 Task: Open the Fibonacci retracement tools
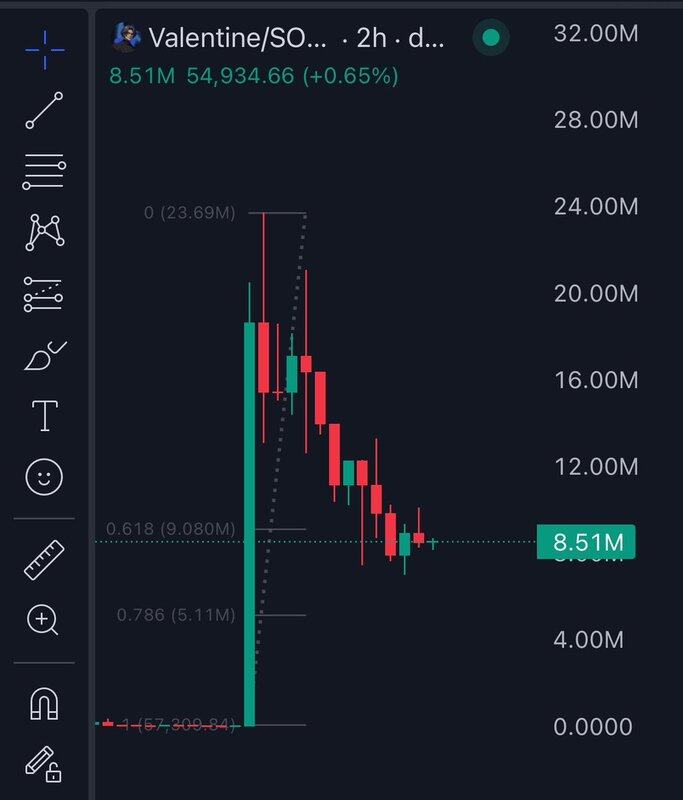click(44, 174)
